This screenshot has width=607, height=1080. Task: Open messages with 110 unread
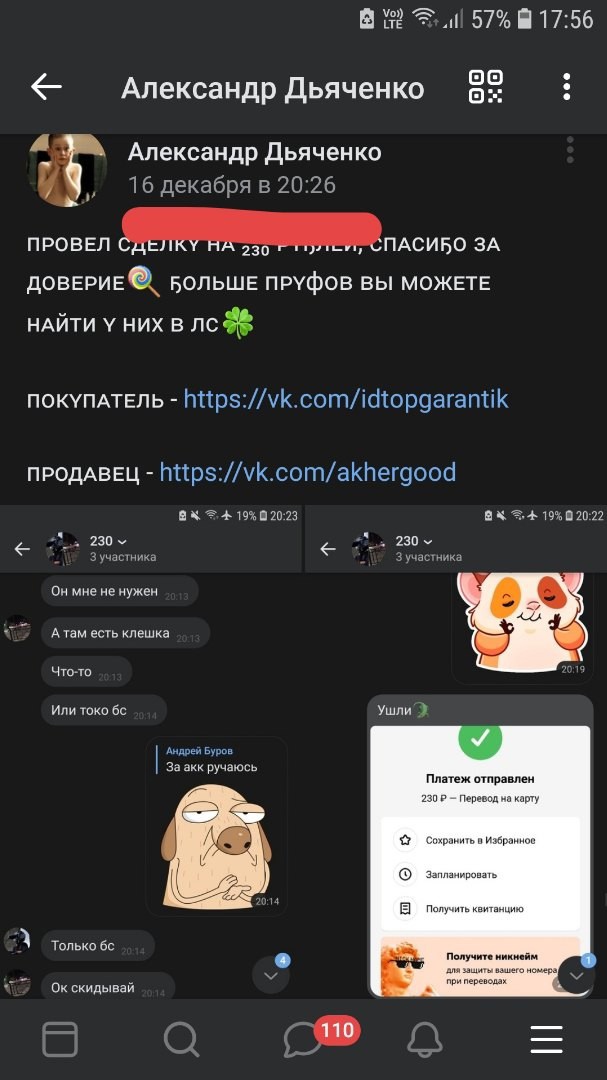[304, 1041]
